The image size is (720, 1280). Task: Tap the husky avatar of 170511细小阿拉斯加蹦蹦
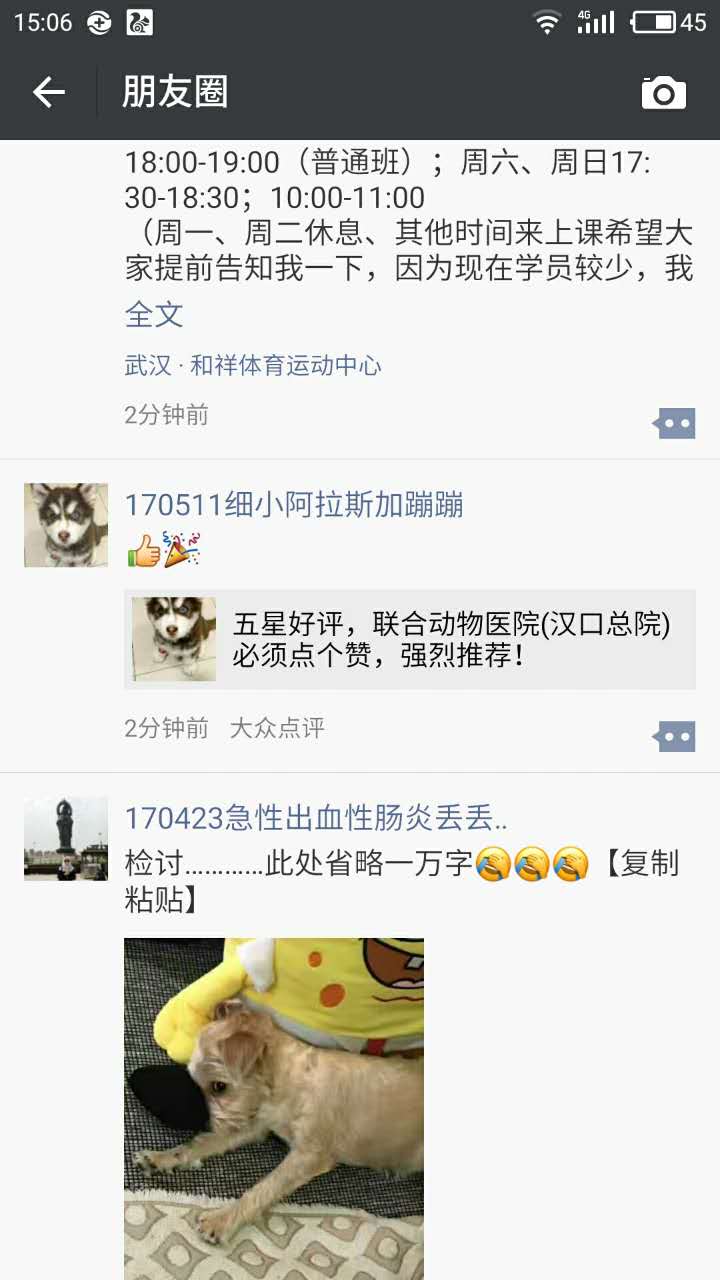coord(66,525)
